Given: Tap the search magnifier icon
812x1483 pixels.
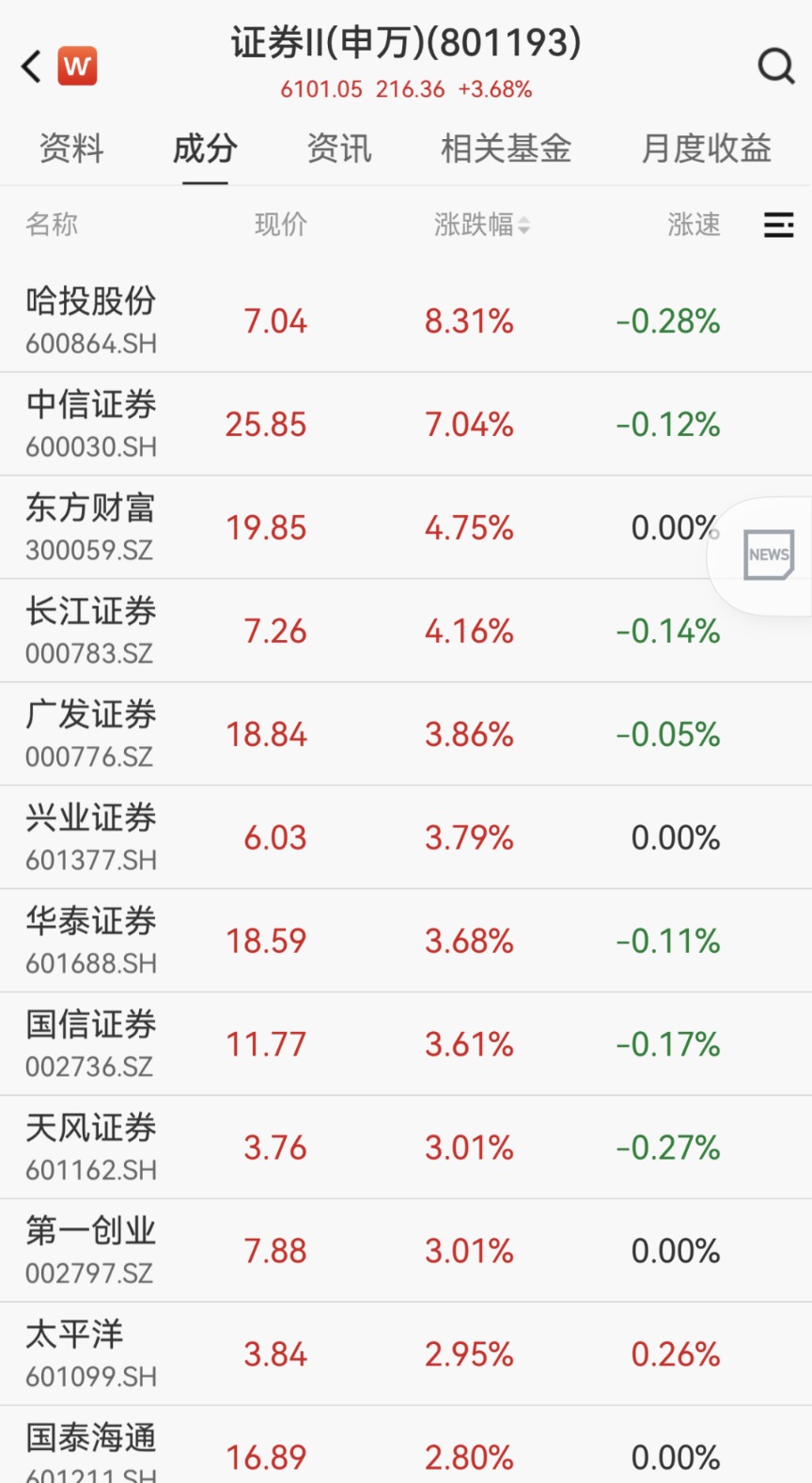Looking at the screenshot, I should tap(775, 65).
